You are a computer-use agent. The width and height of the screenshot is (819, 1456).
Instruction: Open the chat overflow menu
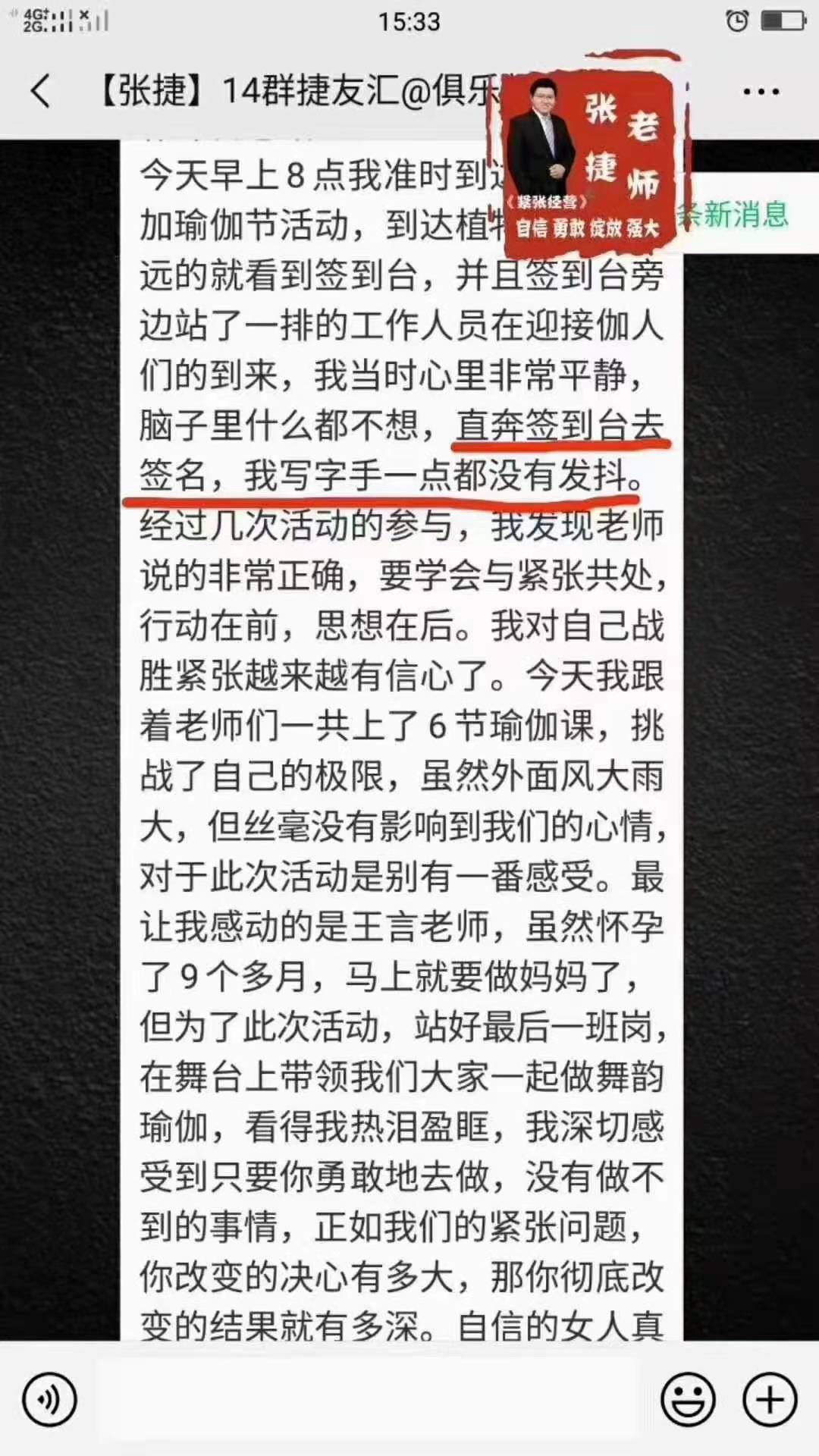[x=761, y=92]
